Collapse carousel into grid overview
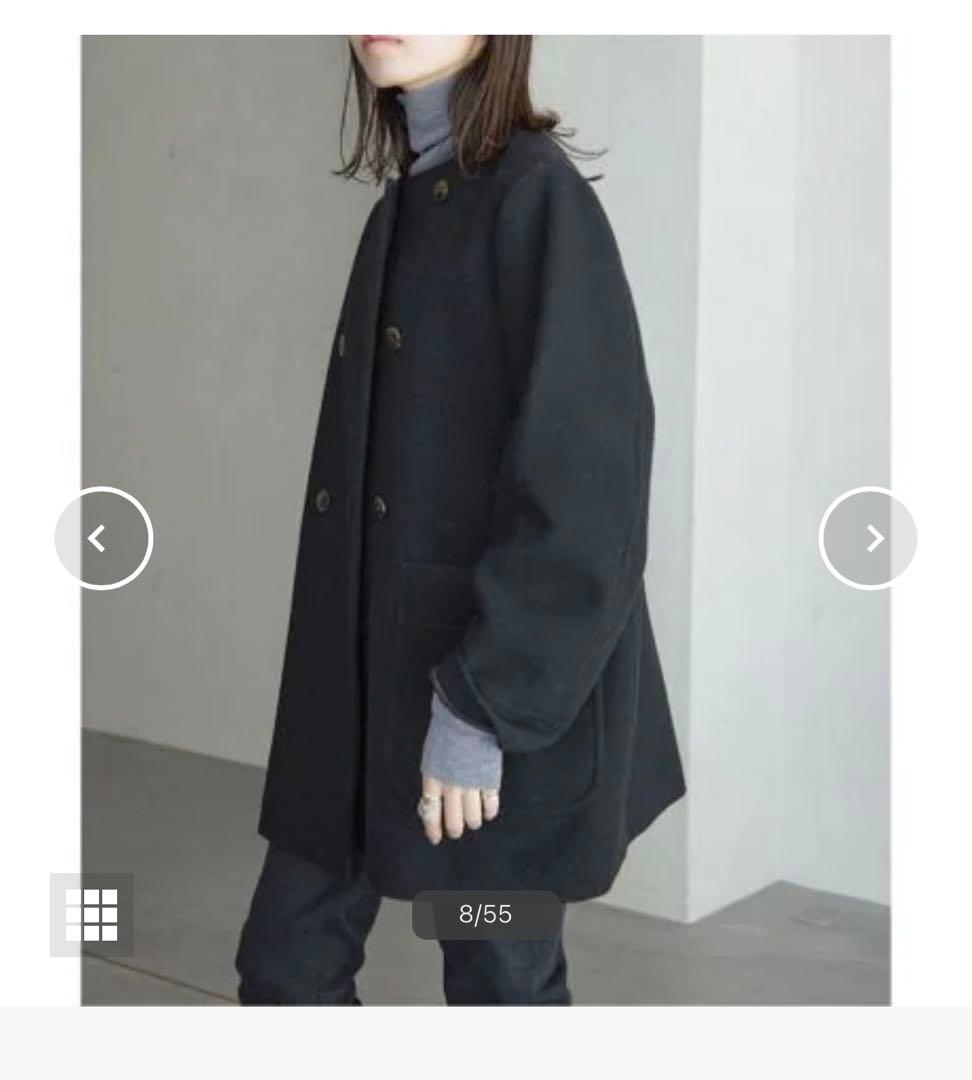972x1080 pixels. 91,913
